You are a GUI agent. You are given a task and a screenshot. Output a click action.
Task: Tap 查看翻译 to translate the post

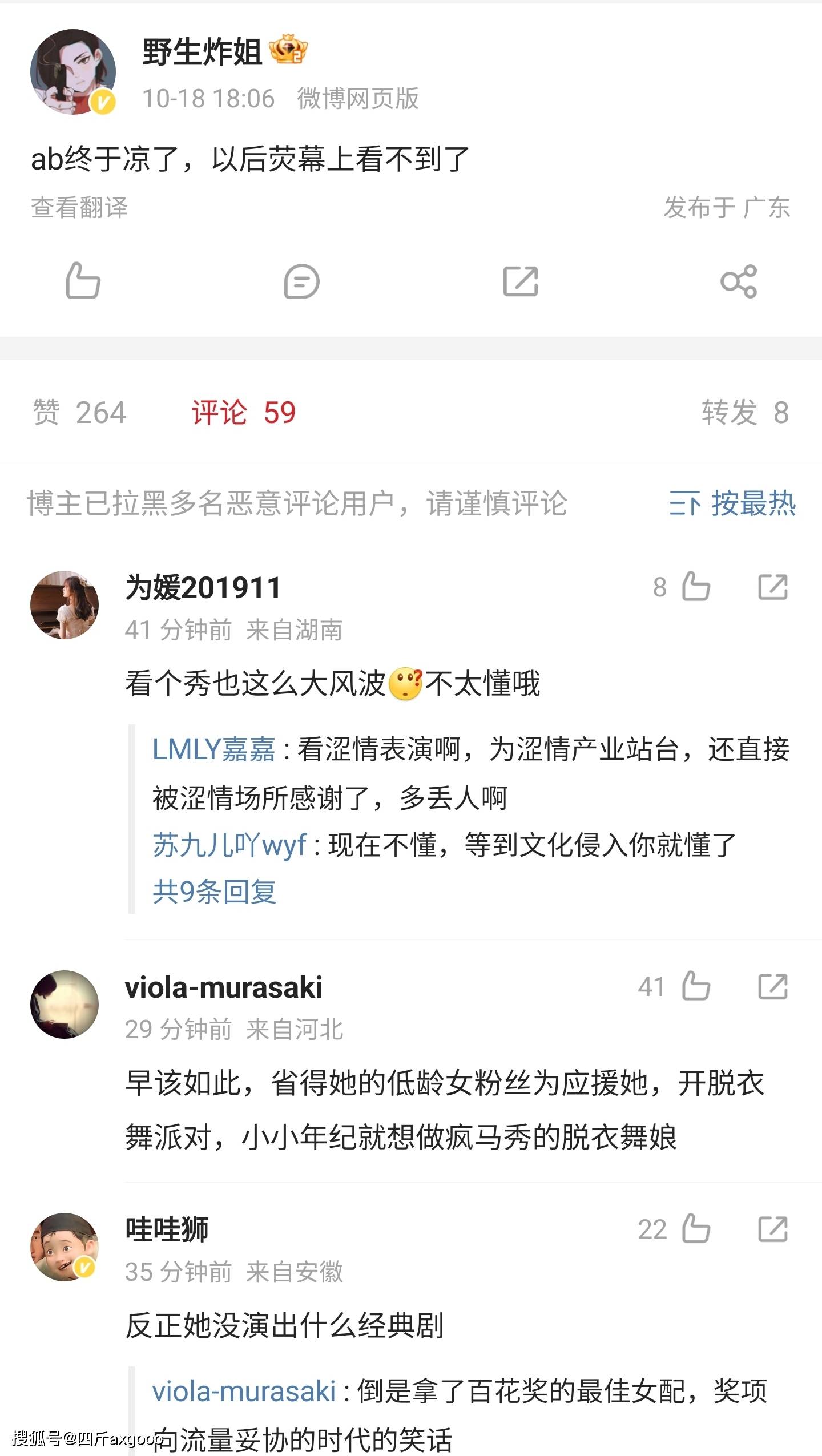[x=79, y=208]
